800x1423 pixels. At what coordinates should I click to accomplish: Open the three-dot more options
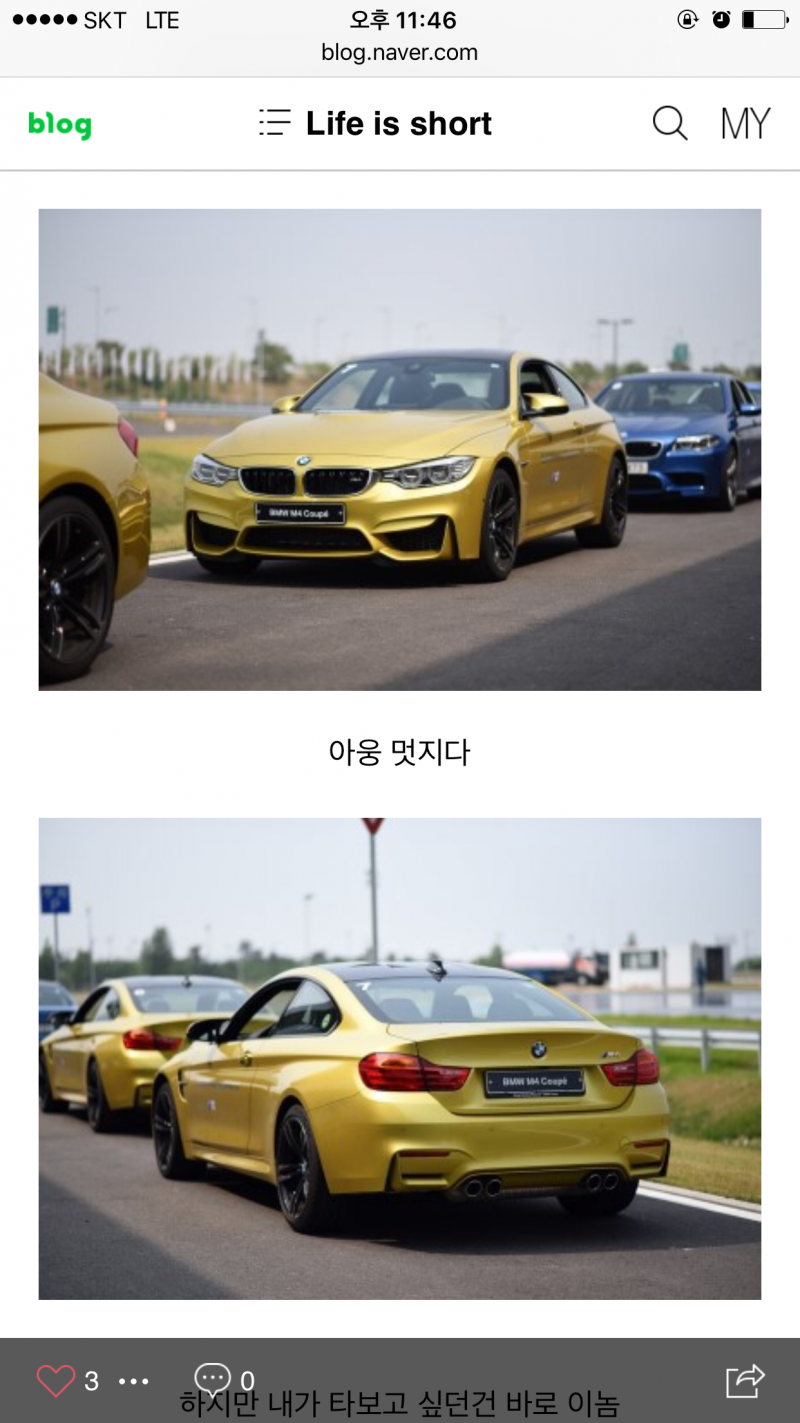tap(134, 1381)
